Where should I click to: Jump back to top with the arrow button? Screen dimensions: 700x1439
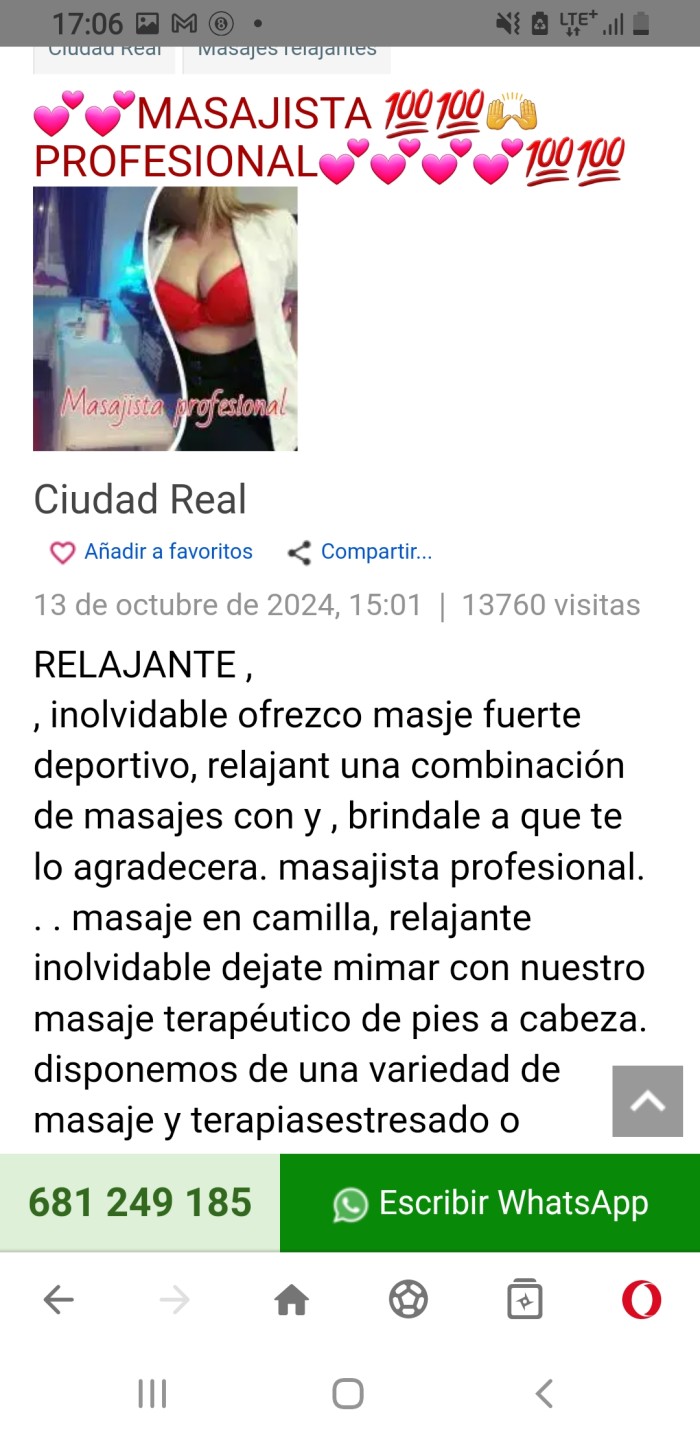pos(647,1101)
